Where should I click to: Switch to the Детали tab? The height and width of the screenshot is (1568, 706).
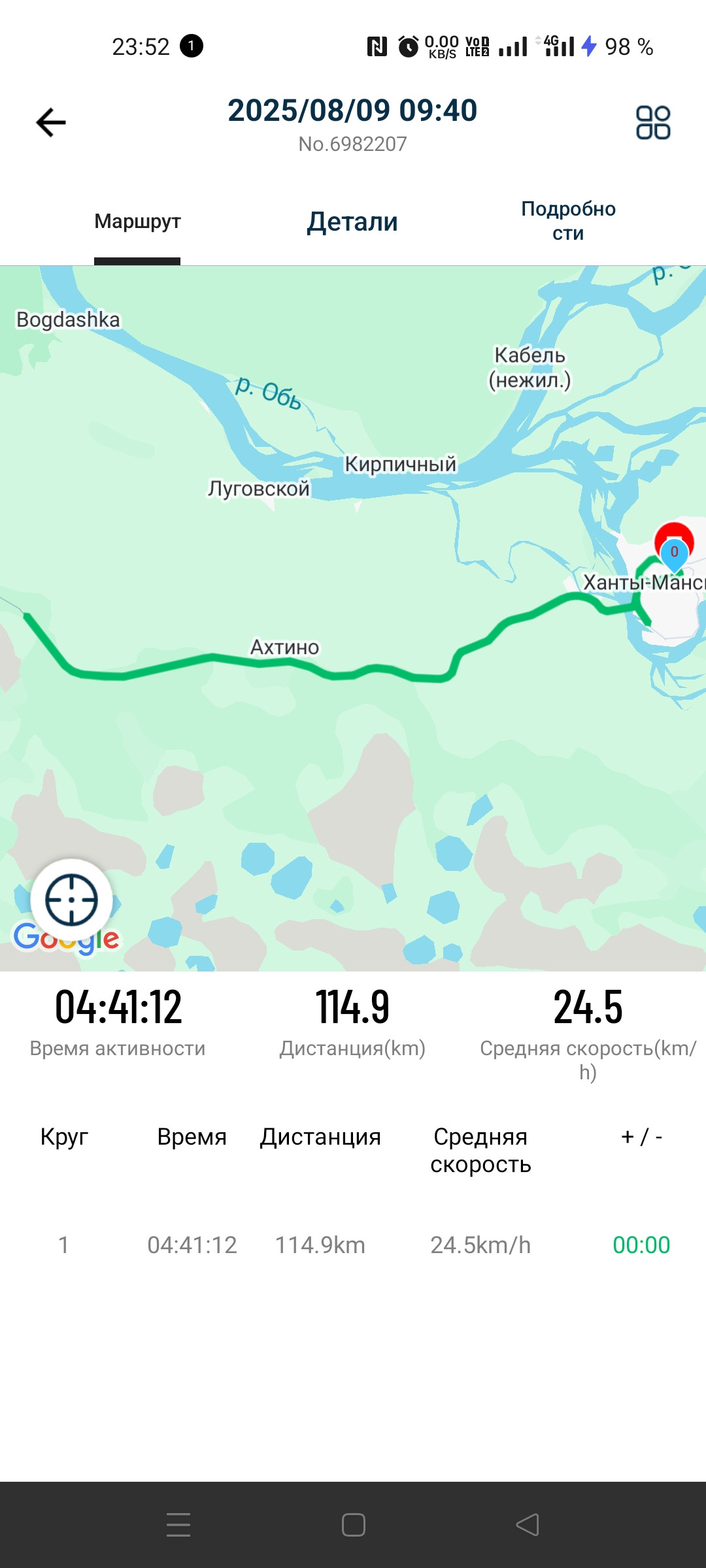click(352, 221)
